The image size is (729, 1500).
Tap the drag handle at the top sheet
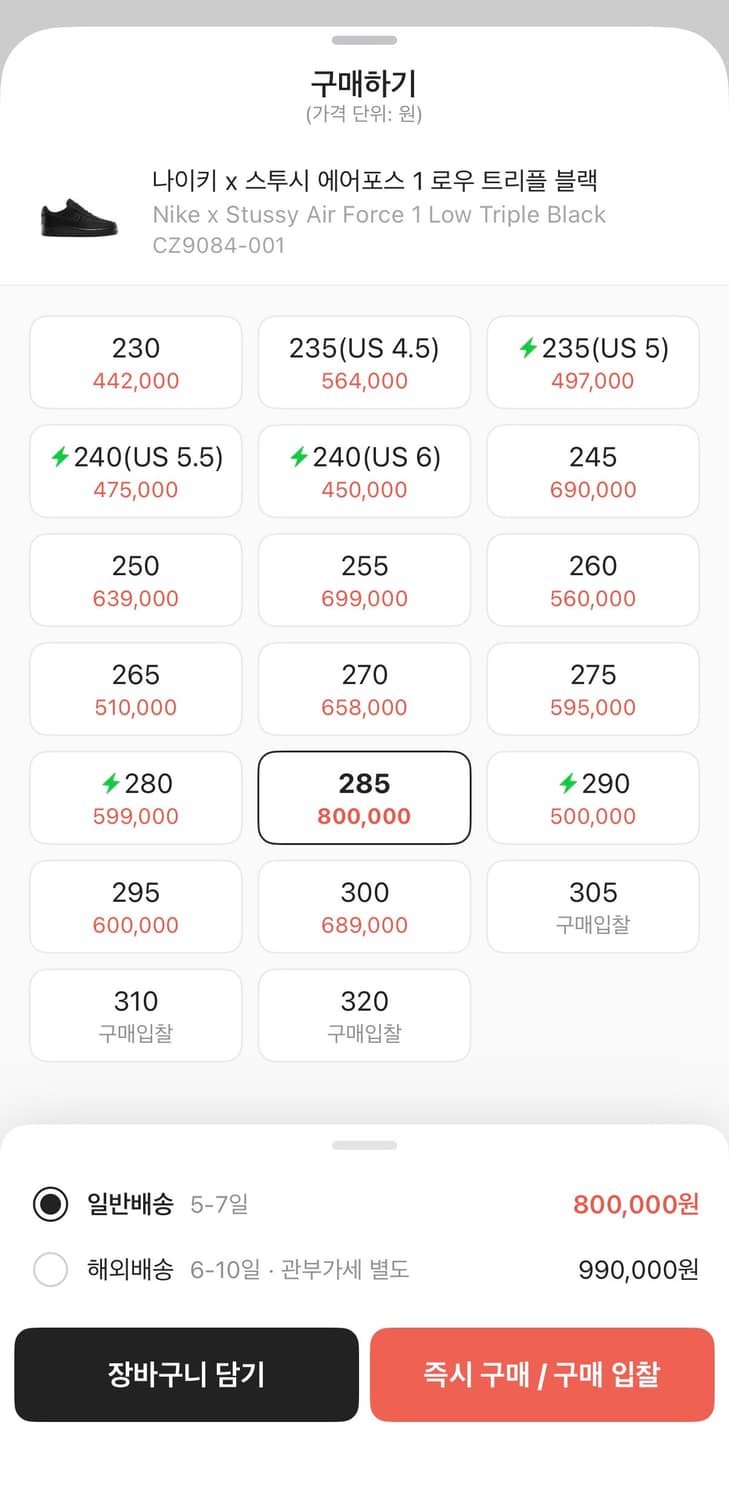point(364,41)
